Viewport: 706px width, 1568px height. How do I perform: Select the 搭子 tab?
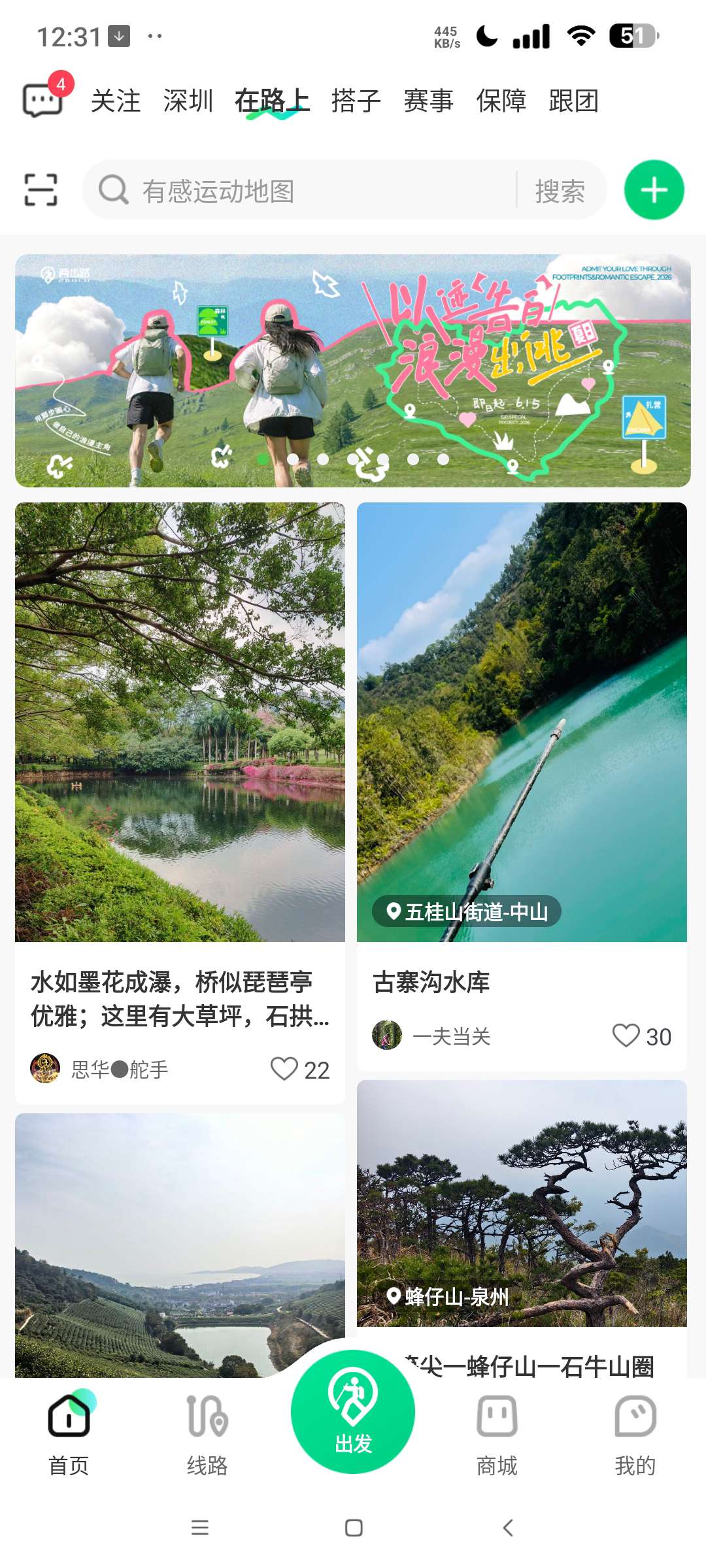pos(356,101)
